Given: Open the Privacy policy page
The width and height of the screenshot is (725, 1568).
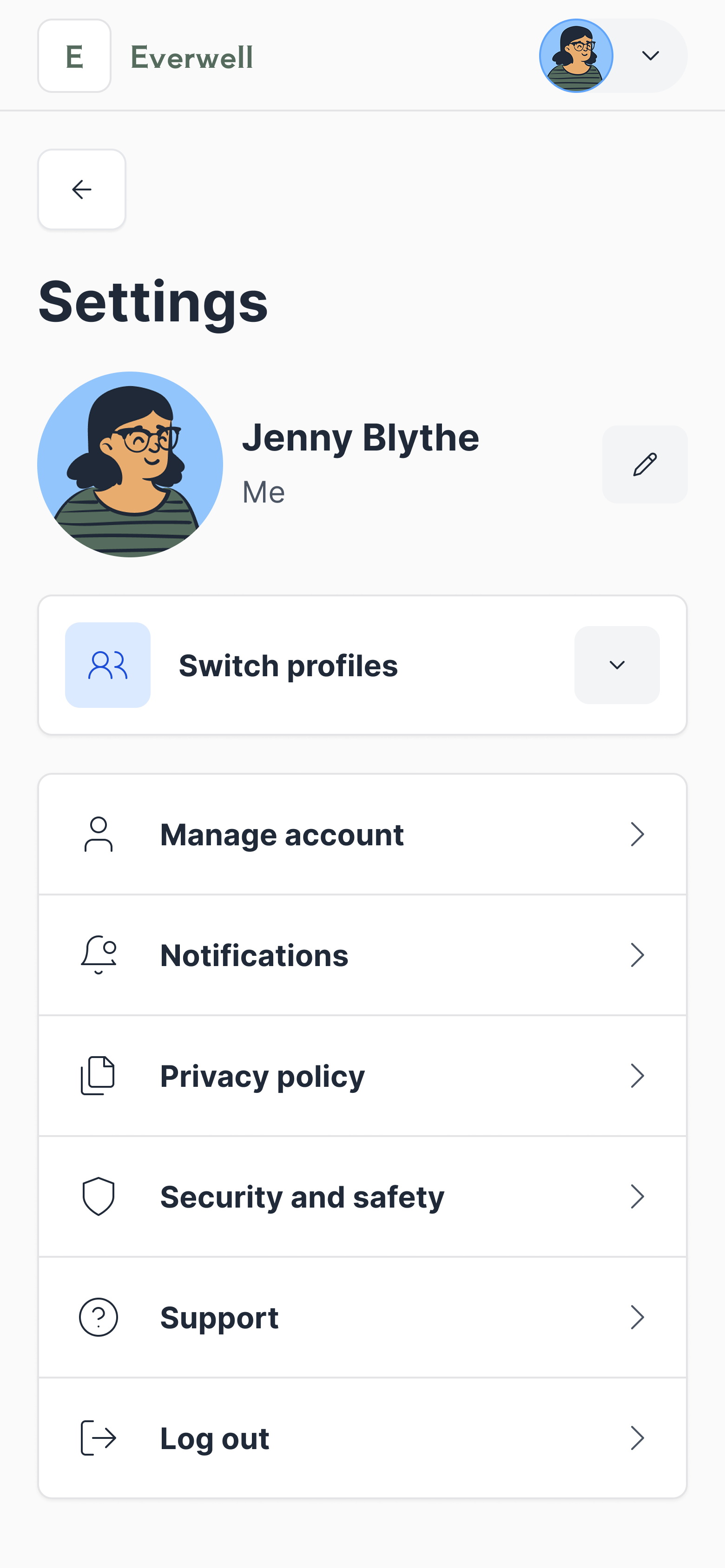Looking at the screenshot, I should point(362,1075).
